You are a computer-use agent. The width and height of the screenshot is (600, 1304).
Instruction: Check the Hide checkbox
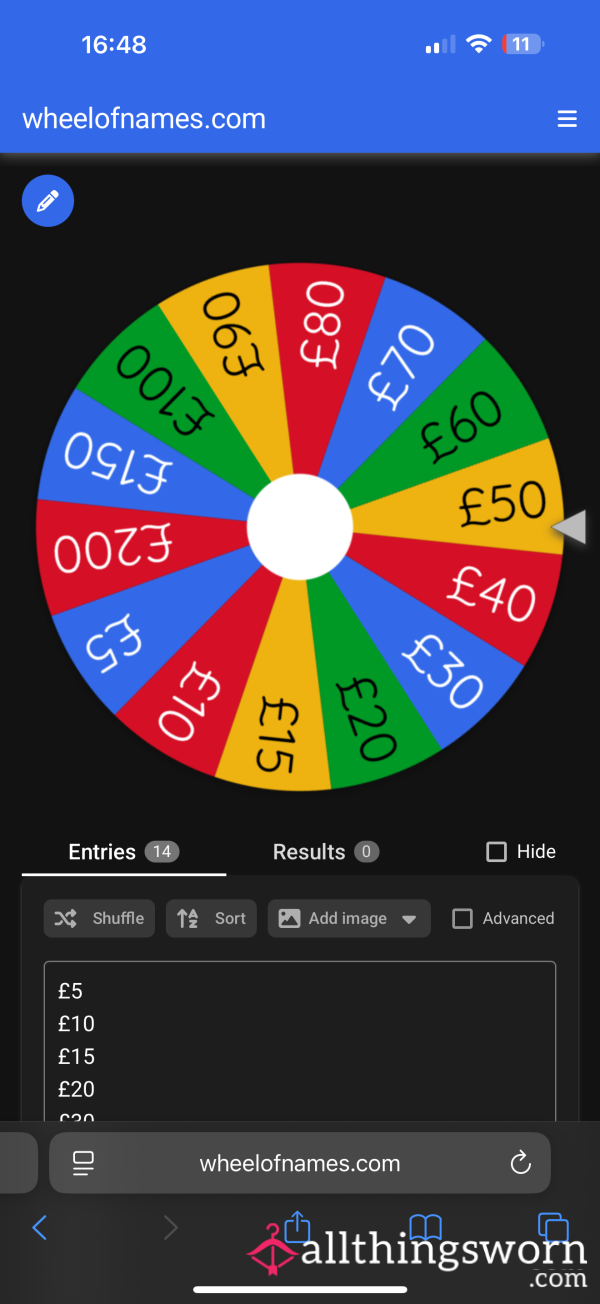(x=496, y=852)
